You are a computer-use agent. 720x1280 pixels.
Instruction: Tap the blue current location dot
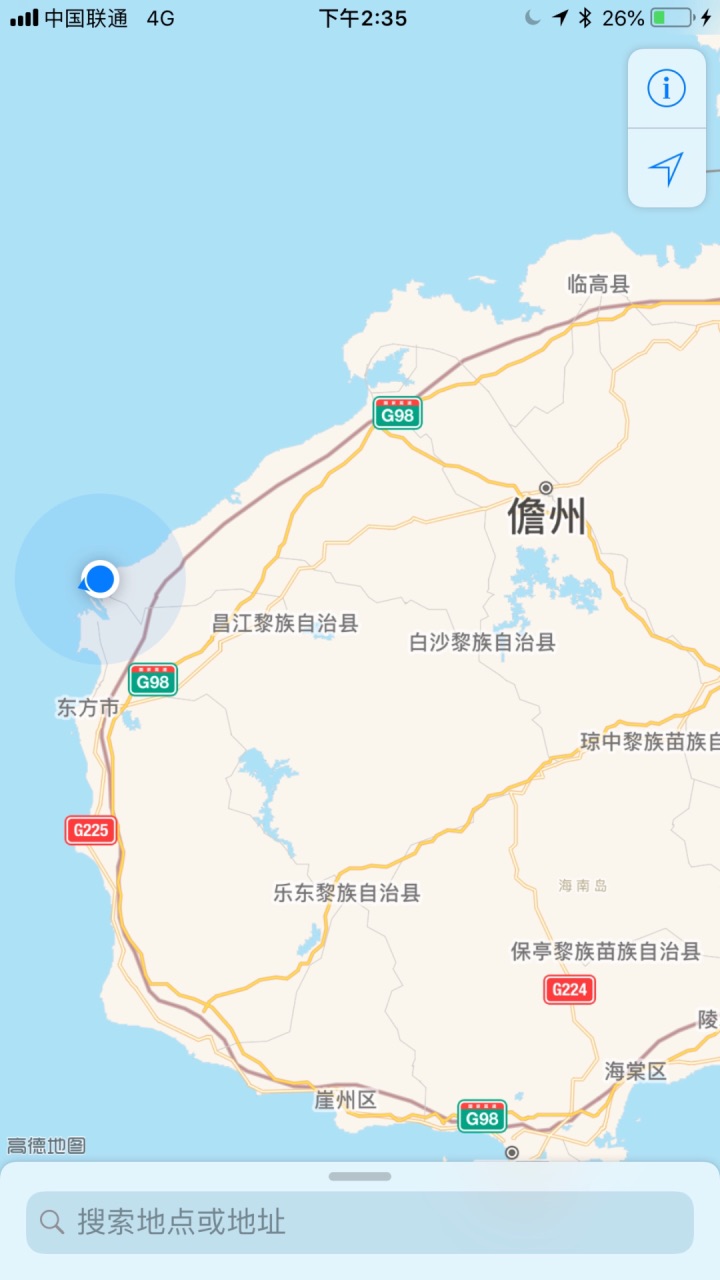tap(100, 578)
